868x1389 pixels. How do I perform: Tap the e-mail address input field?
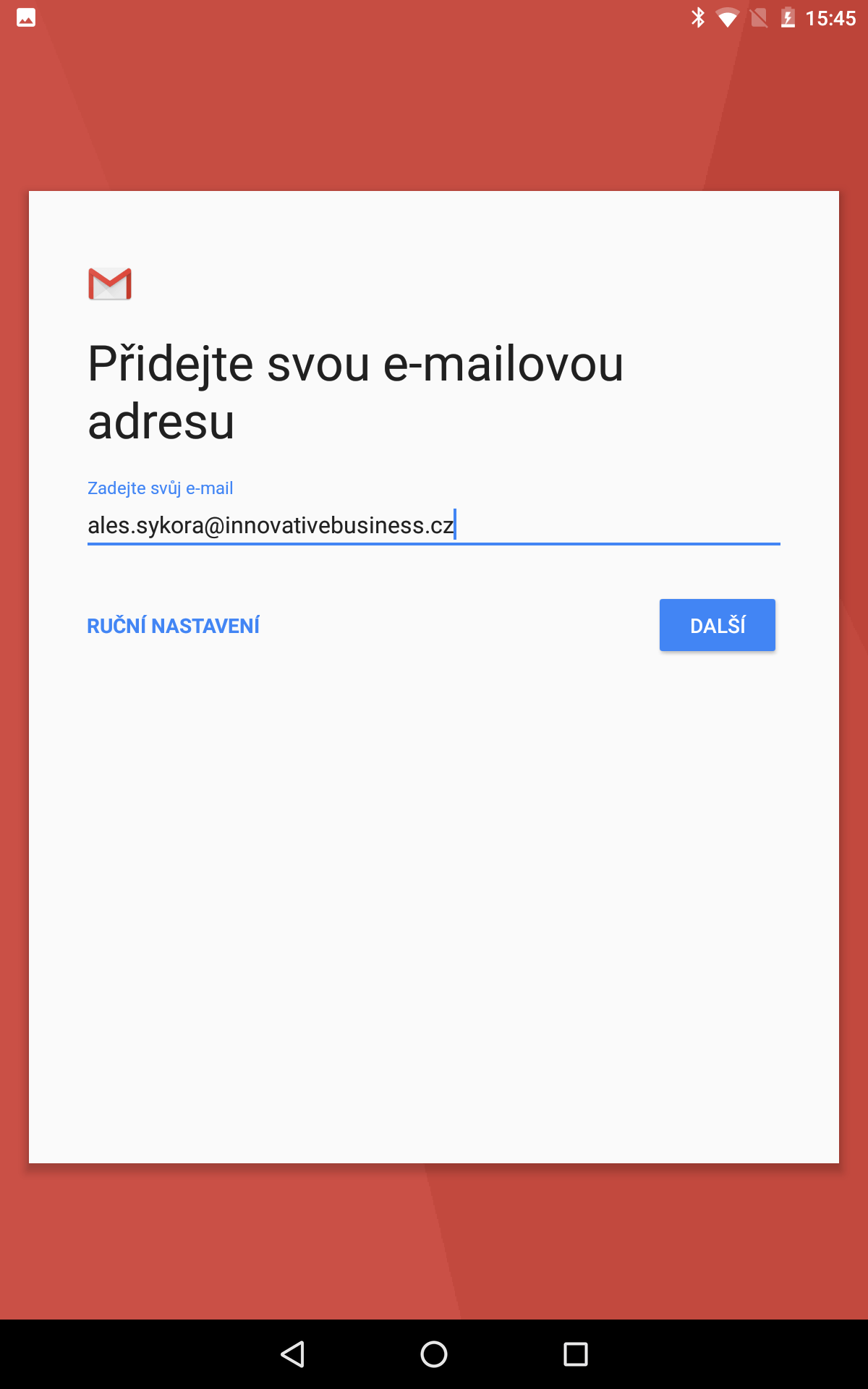[x=433, y=525]
